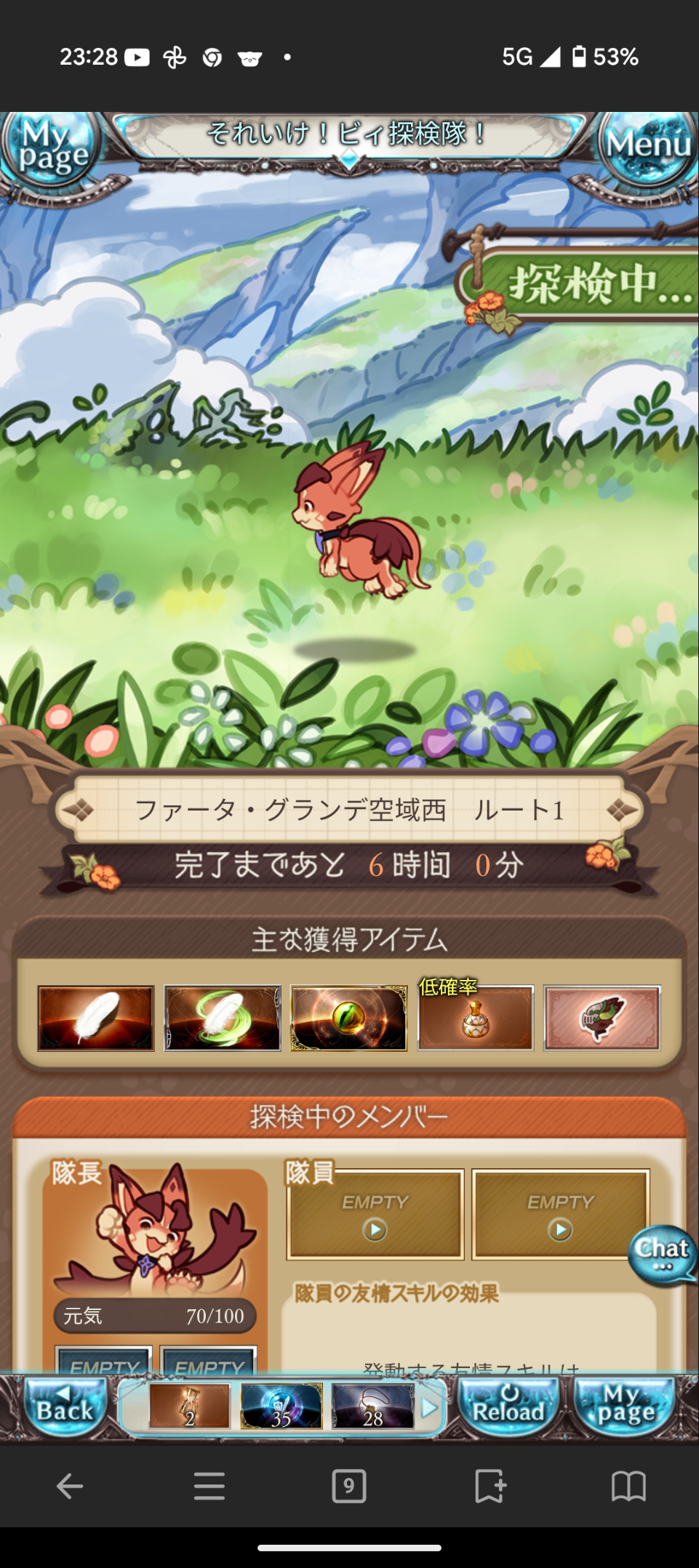The width and height of the screenshot is (699, 1568).
Task: Tap My page next to Reload
Action: [x=625, y=1407]
